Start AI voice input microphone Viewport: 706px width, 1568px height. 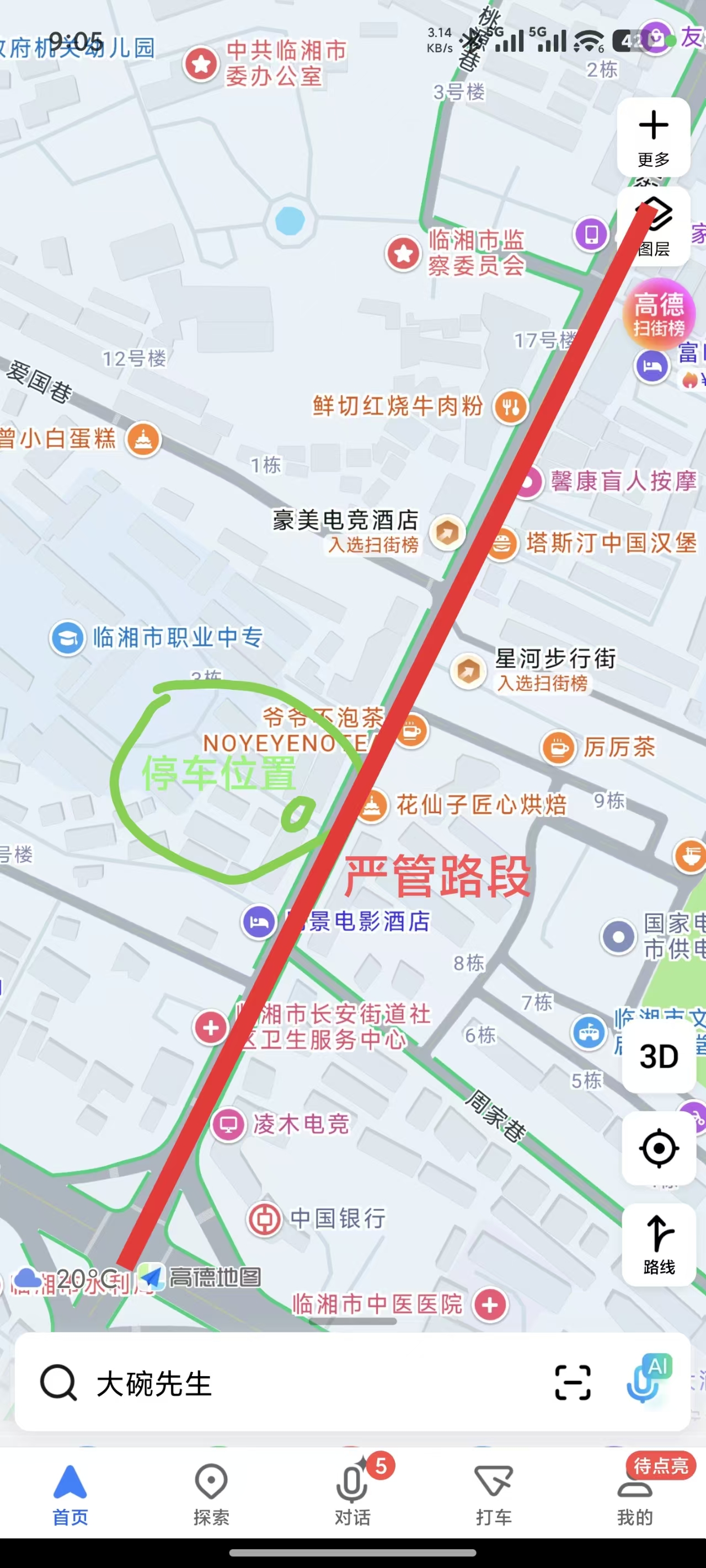[647, 1381]
